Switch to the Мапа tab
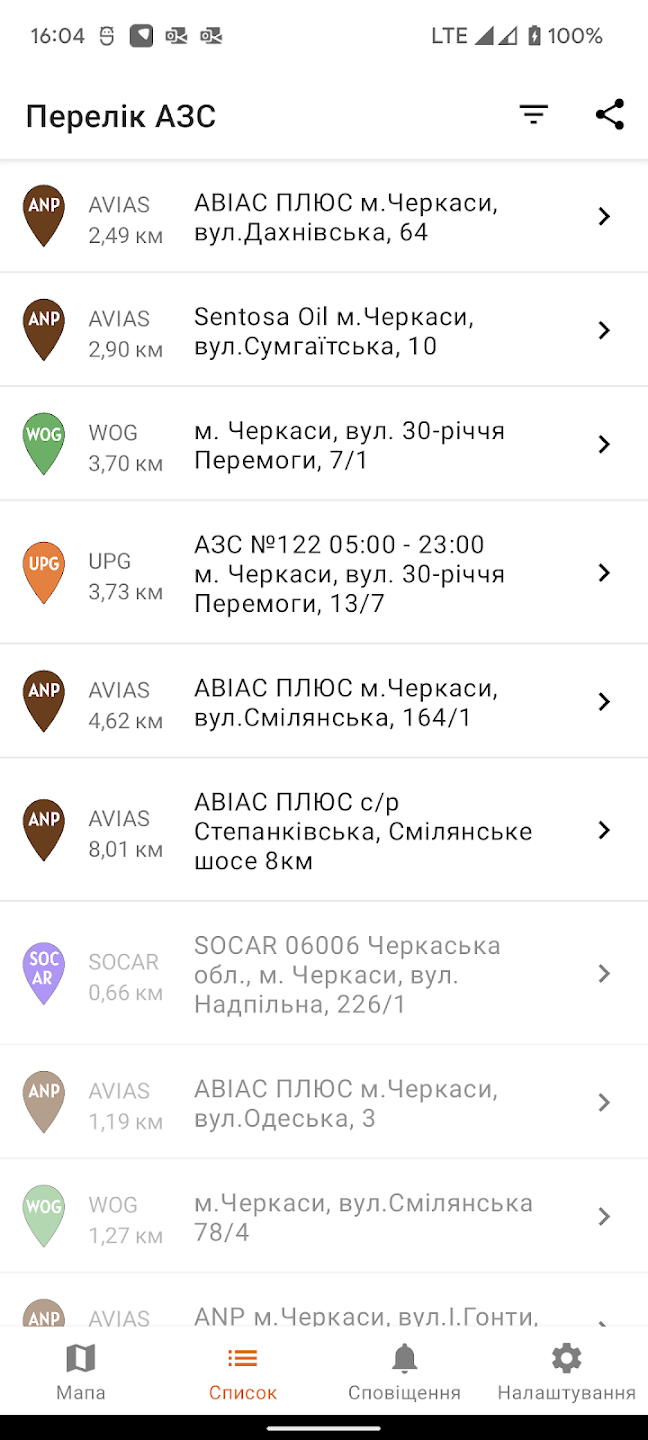The width and height of the screenshot is (648, 1440). click(x=81, y=1371)
